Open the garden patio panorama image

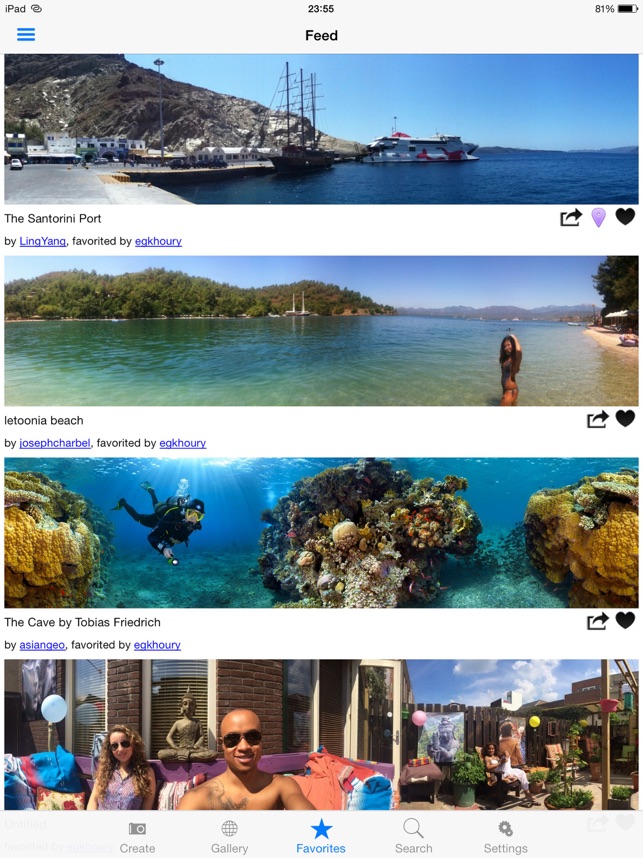click(x=321, y=734)
